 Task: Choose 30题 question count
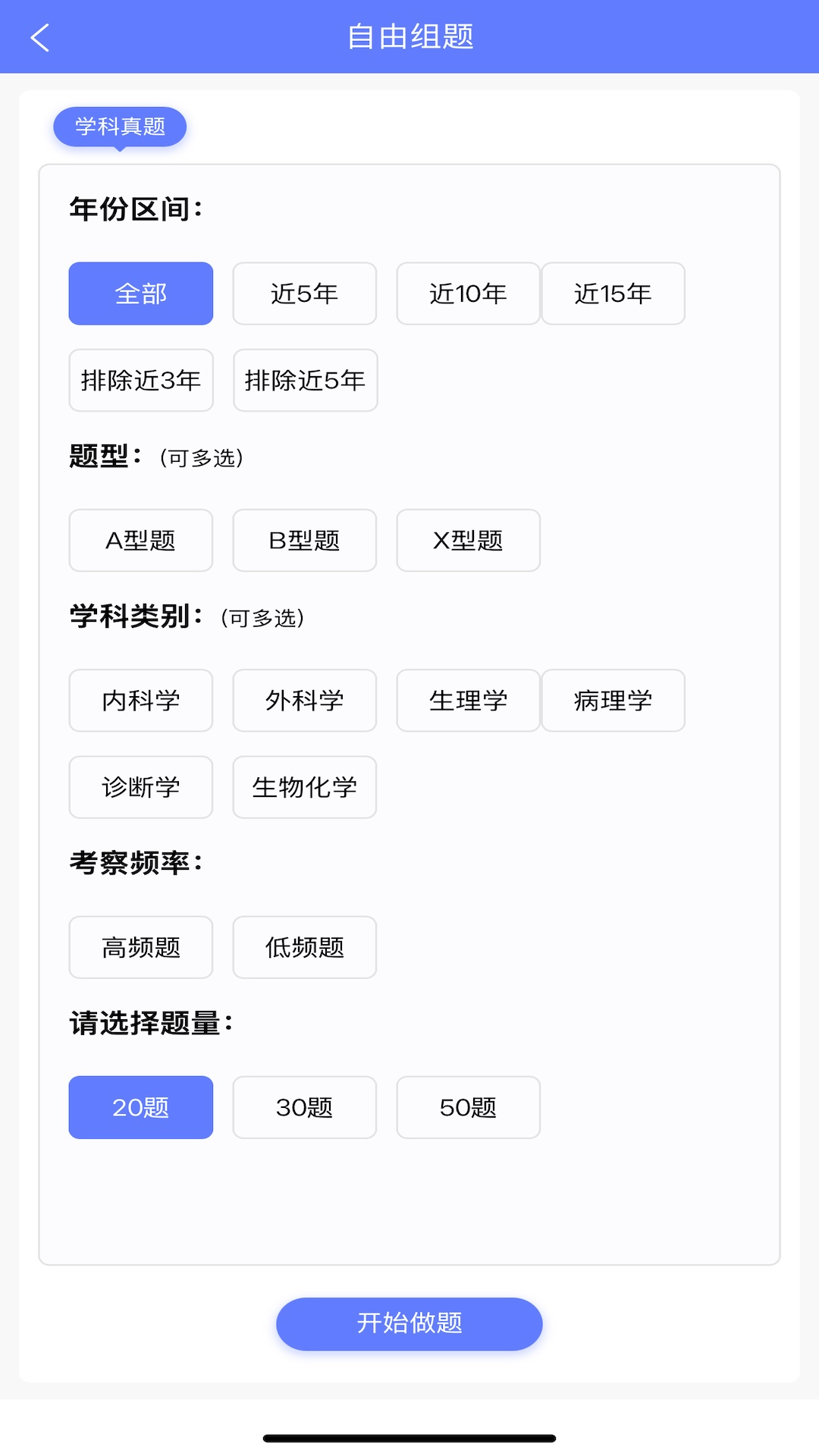pos(304,1107)
